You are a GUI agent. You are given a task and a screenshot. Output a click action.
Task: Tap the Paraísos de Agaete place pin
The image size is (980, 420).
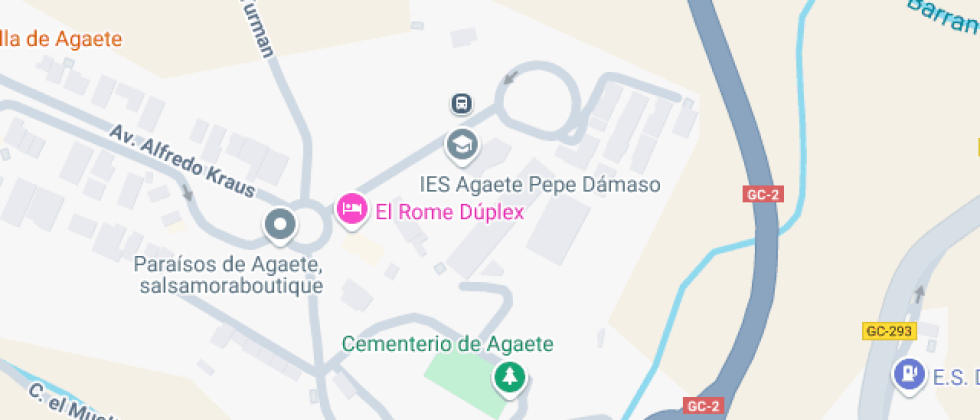(x=280, y=225)
